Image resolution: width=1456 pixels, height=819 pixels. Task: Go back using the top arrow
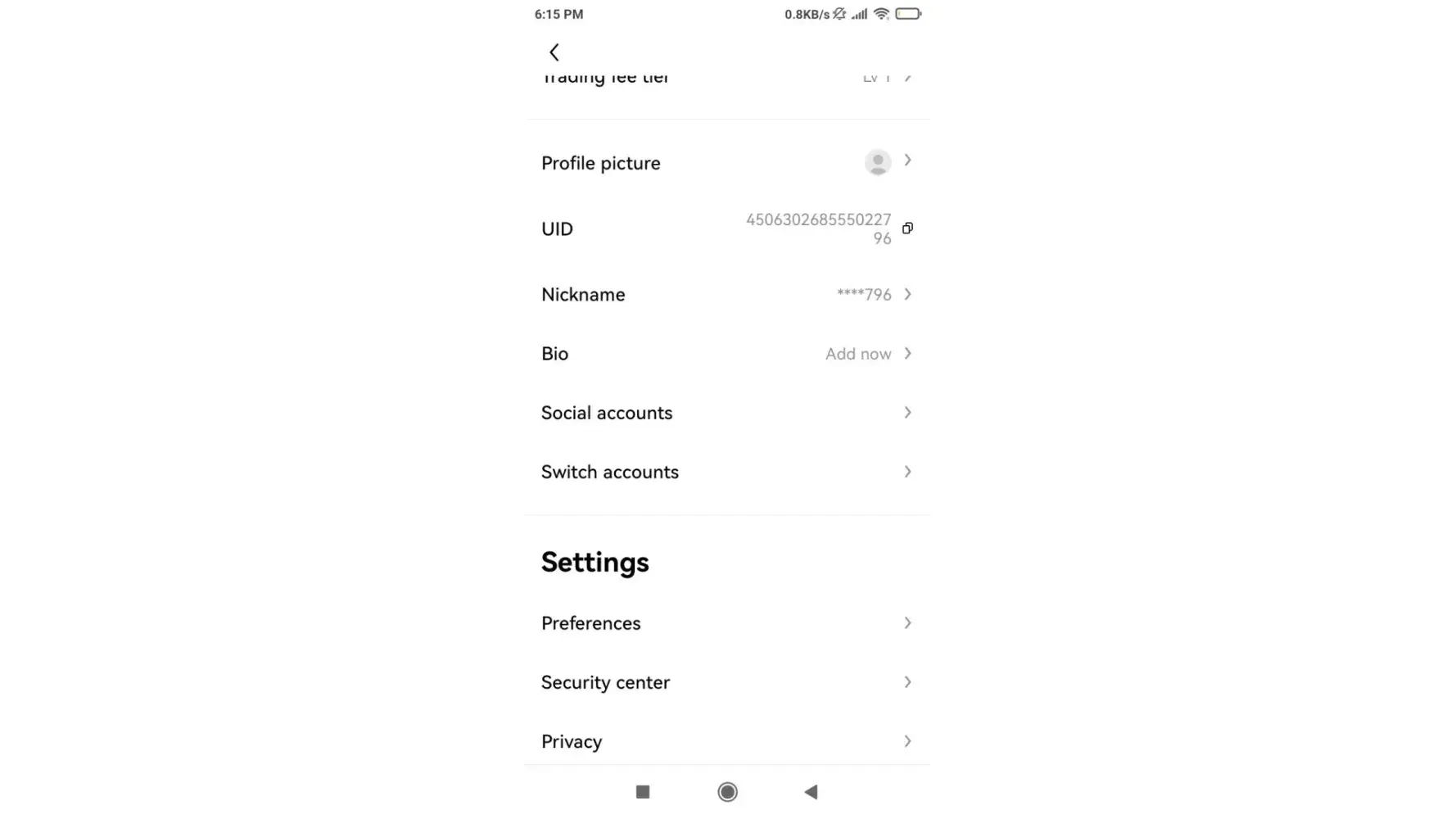coord(554,52)
